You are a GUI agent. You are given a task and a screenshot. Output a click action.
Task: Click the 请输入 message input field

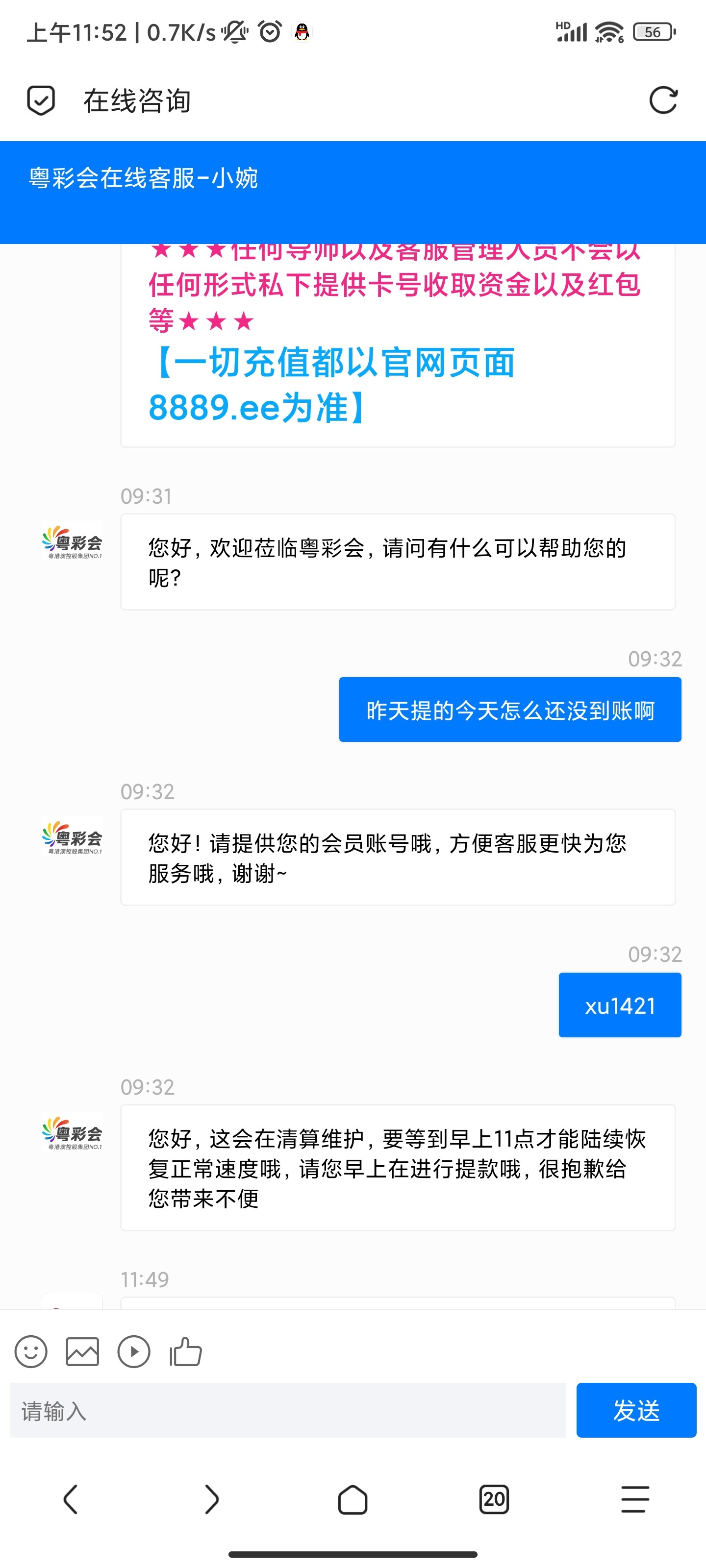coord(280,1411)
